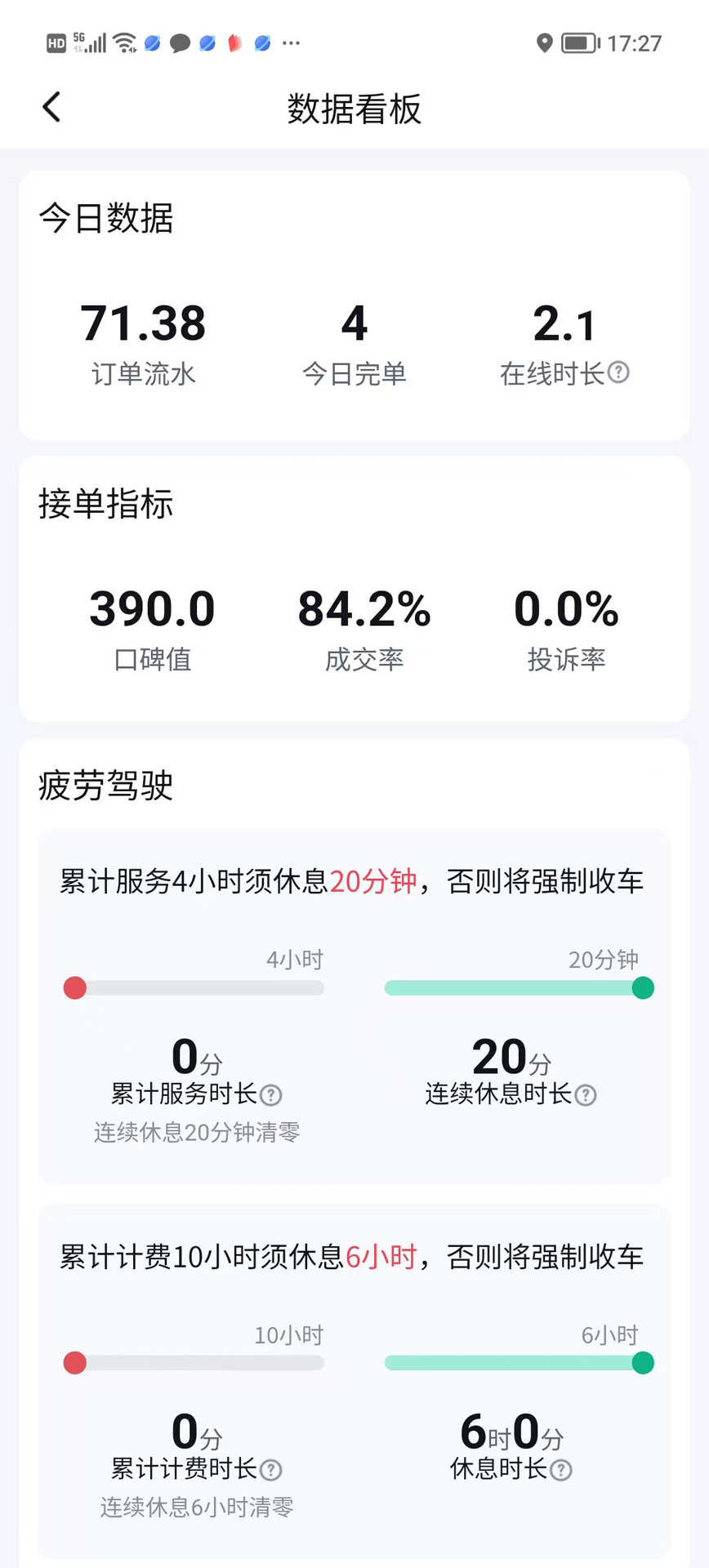This screenshot has width=709, height=1568.
Task: Tap the 20分钟 rest progress slider
Action: point(519,988)
